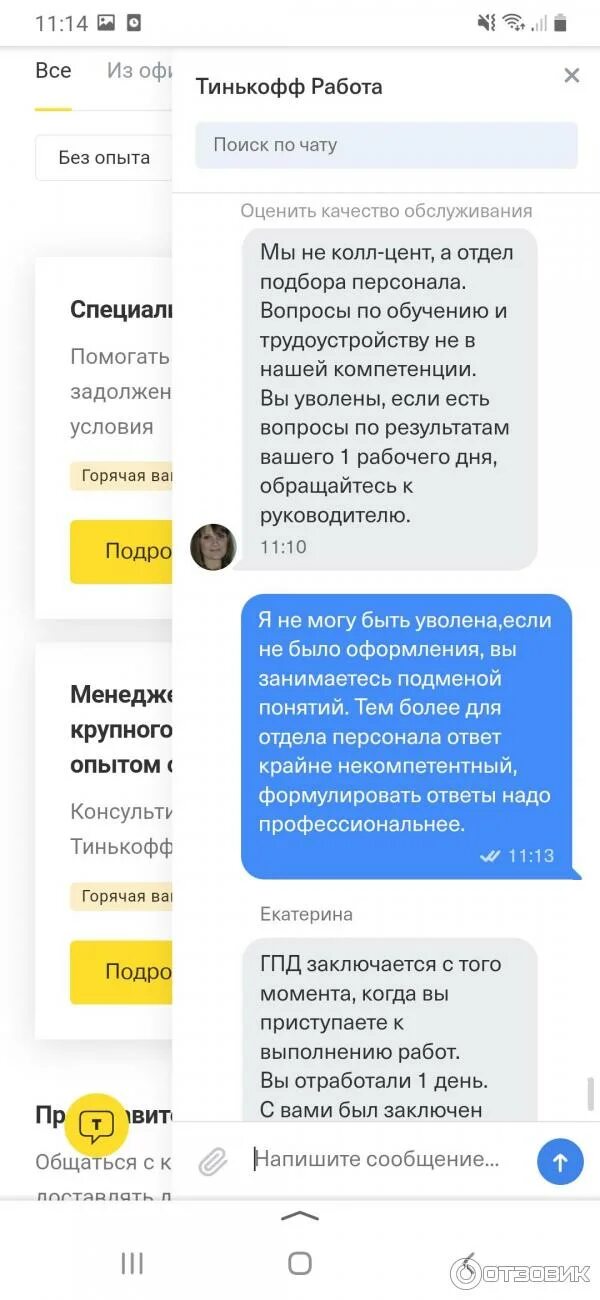Open the system home button
The image size is (600, 1300).
(x=300, y=1263)
